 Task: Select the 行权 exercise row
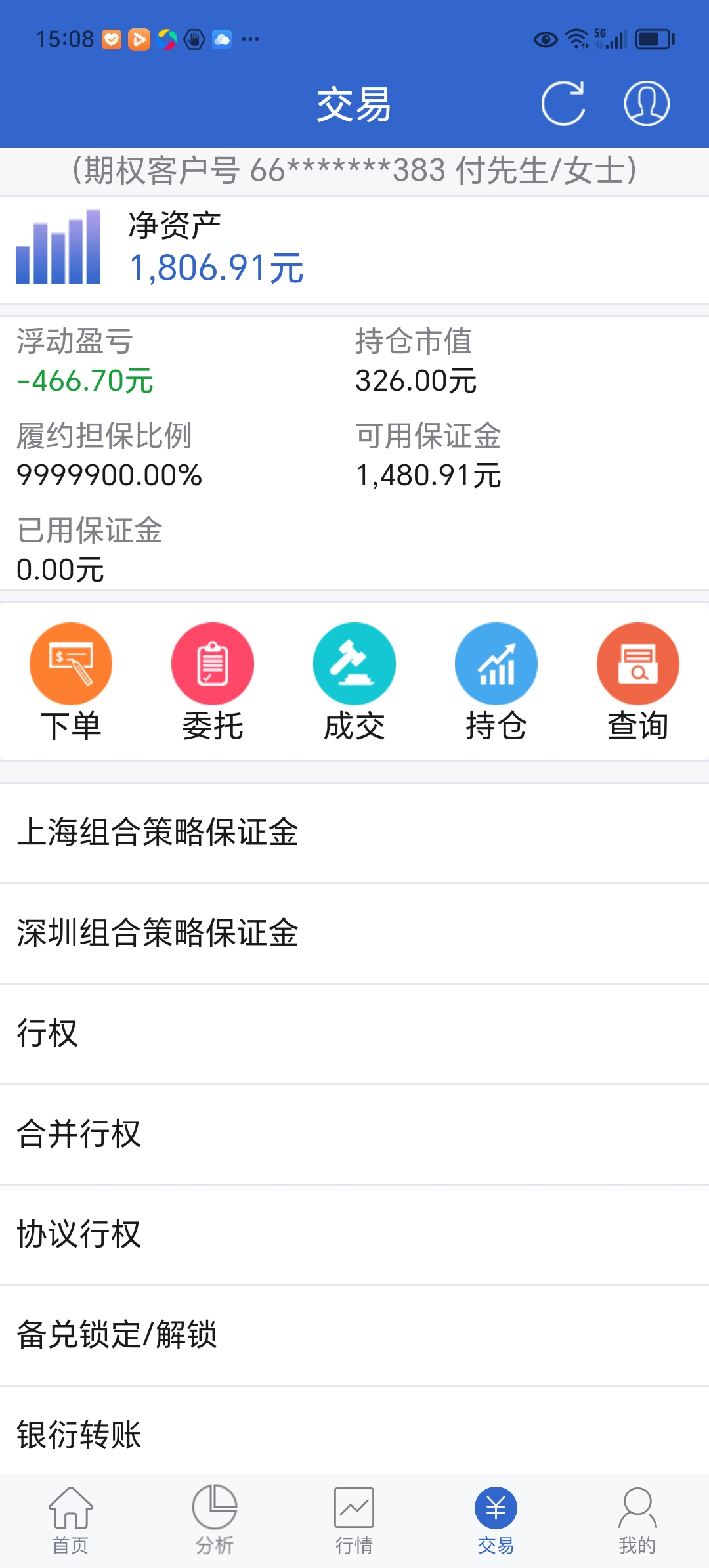click(354, 1034)
